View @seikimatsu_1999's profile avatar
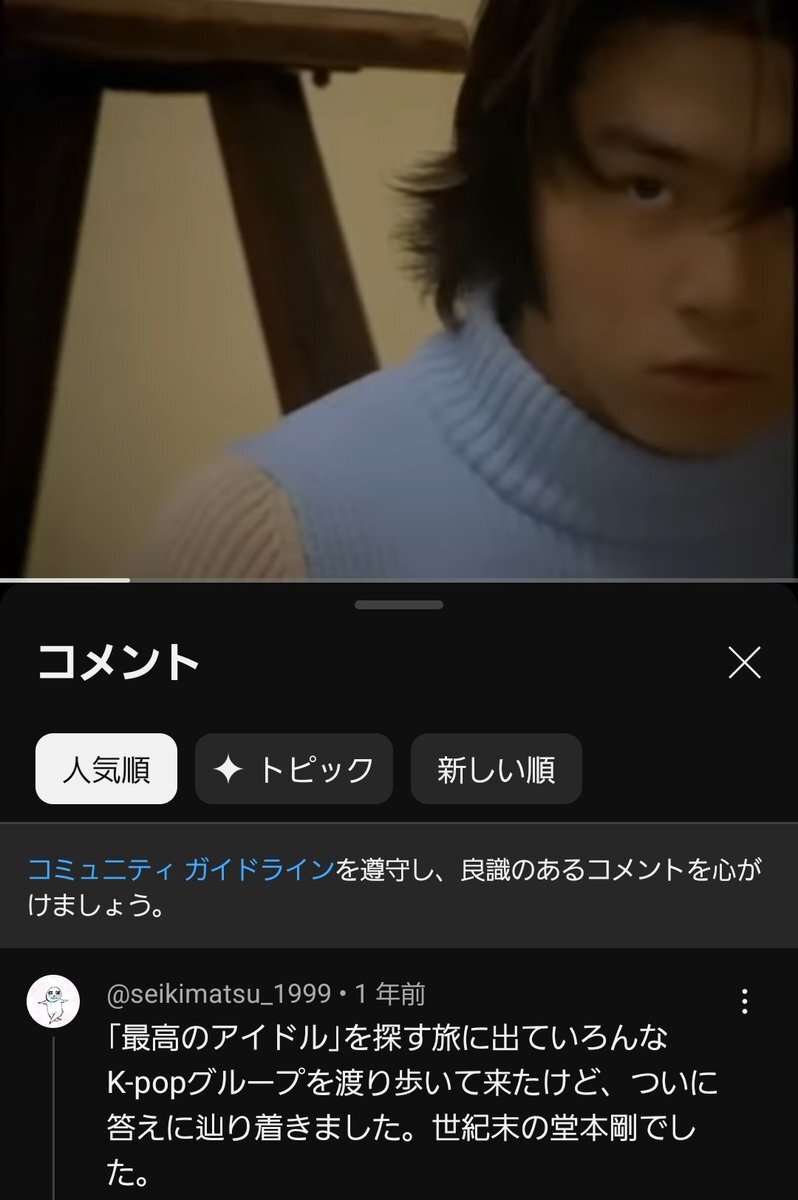The height and width of the screenshot is (1200, 798). (x=52, y=1001)
